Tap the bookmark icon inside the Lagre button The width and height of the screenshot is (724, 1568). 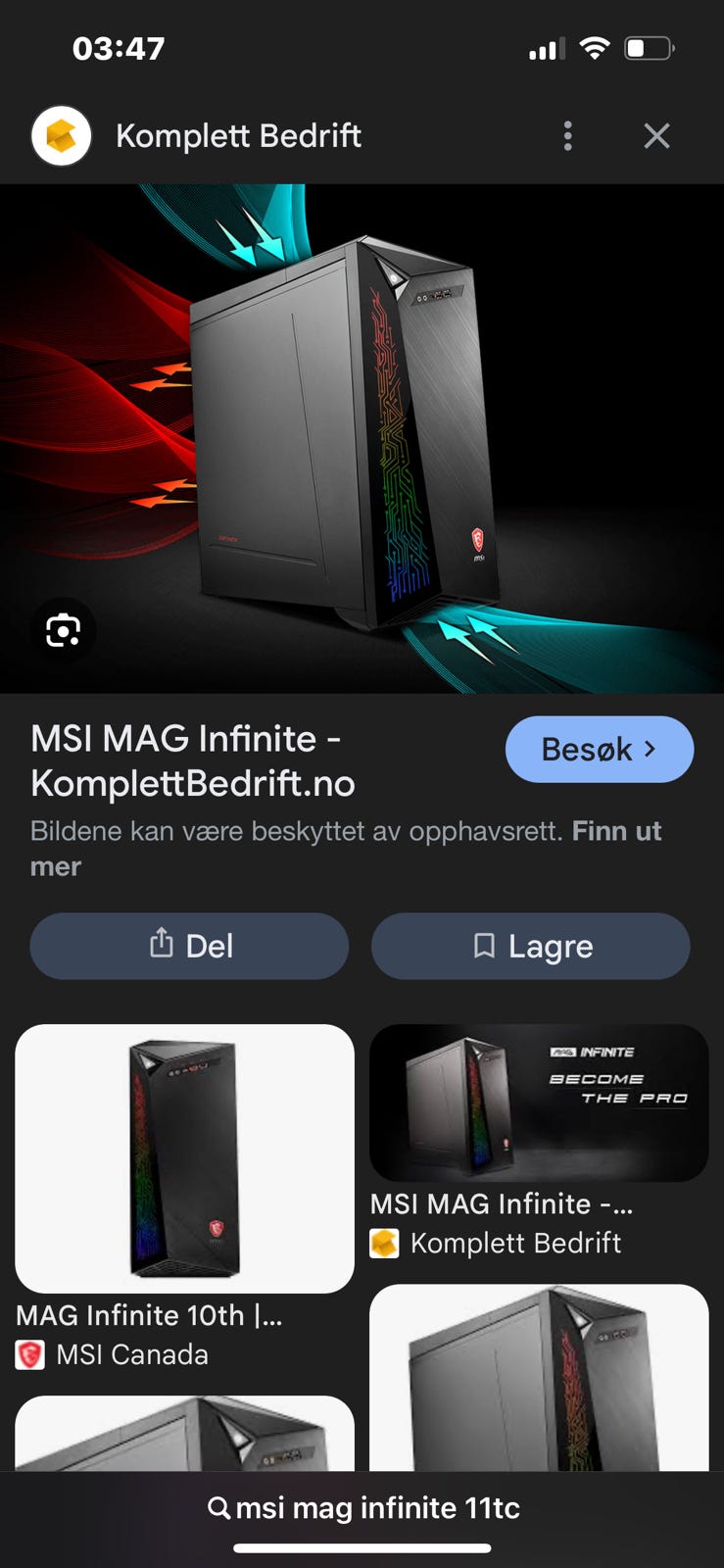point(482,945)
